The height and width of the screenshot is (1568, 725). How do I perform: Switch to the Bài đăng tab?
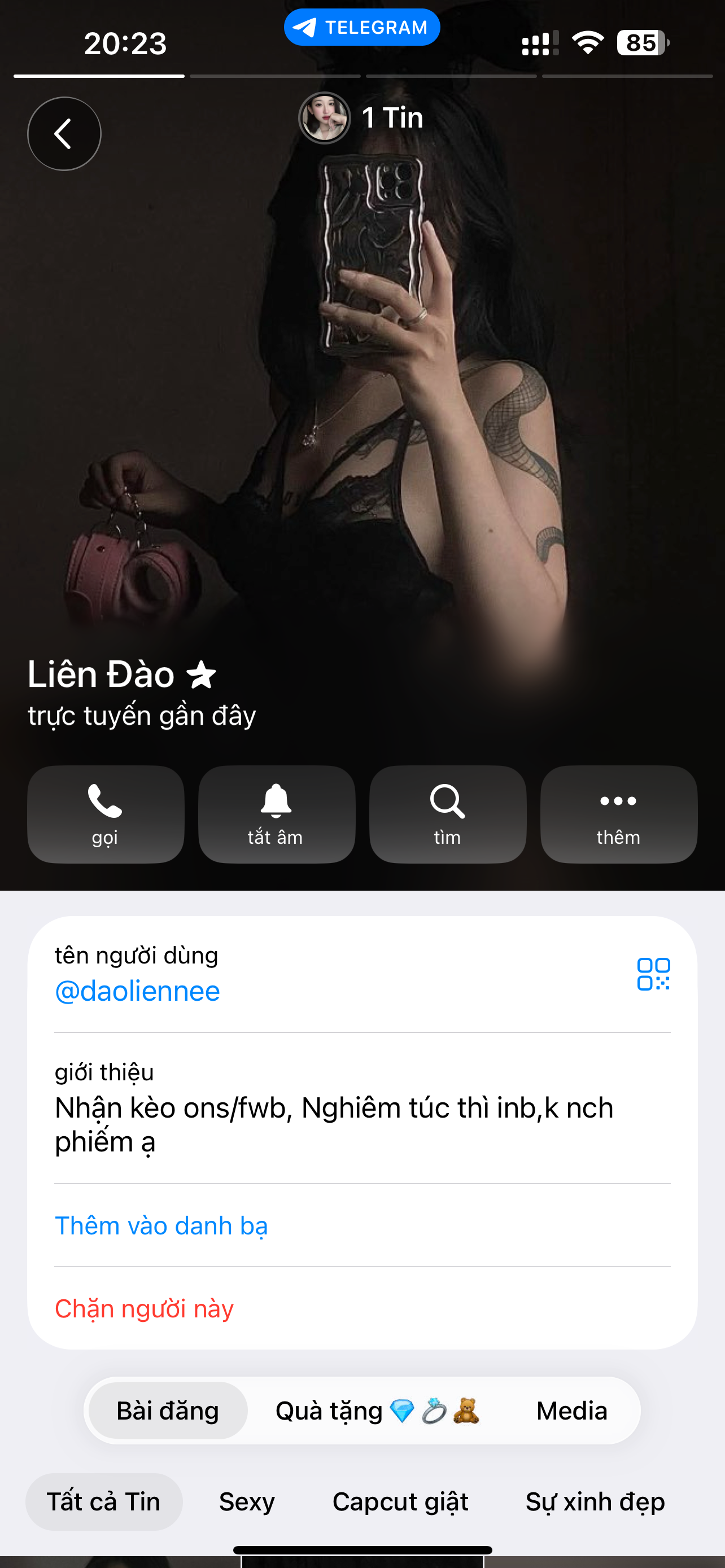(x=168, y=1411)
